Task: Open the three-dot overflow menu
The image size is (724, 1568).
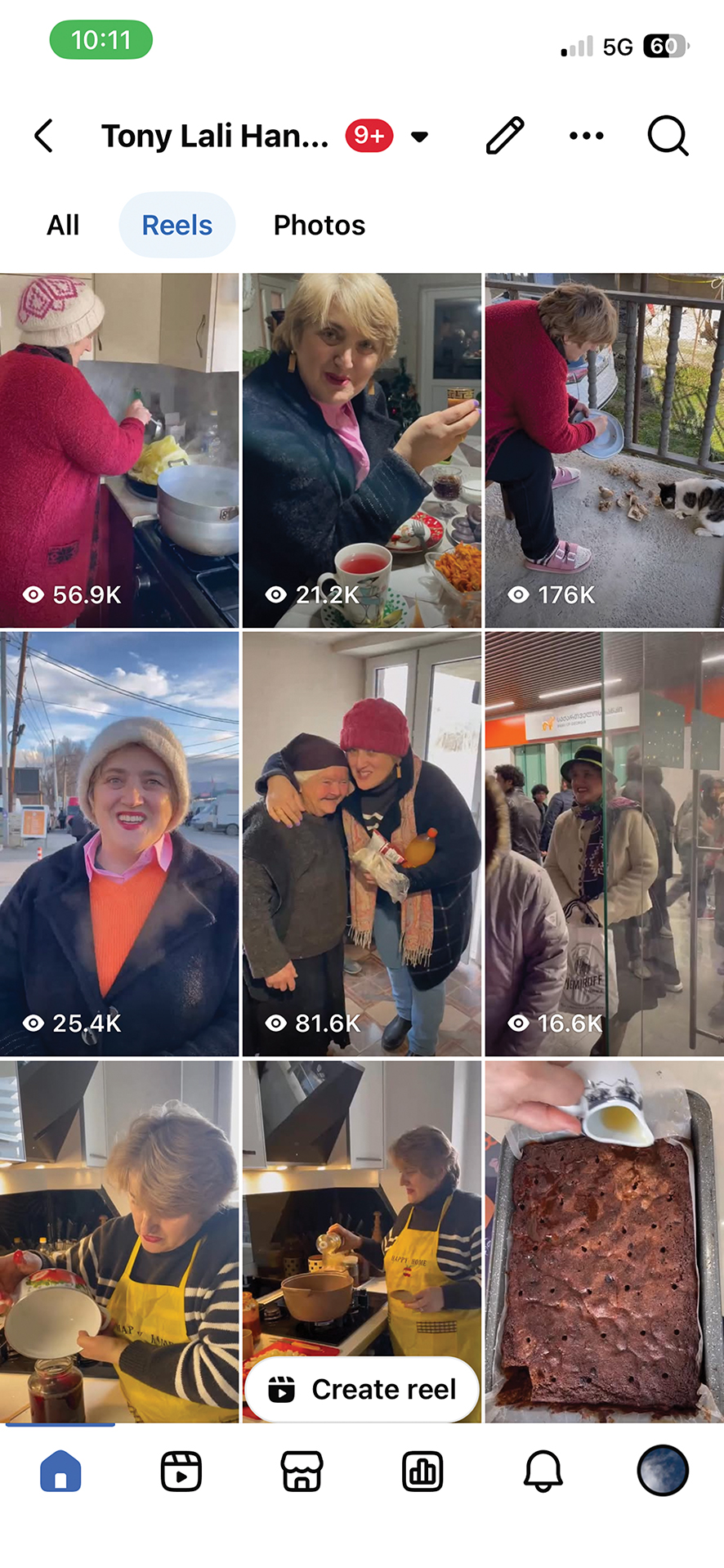Action: pos(586,136)
